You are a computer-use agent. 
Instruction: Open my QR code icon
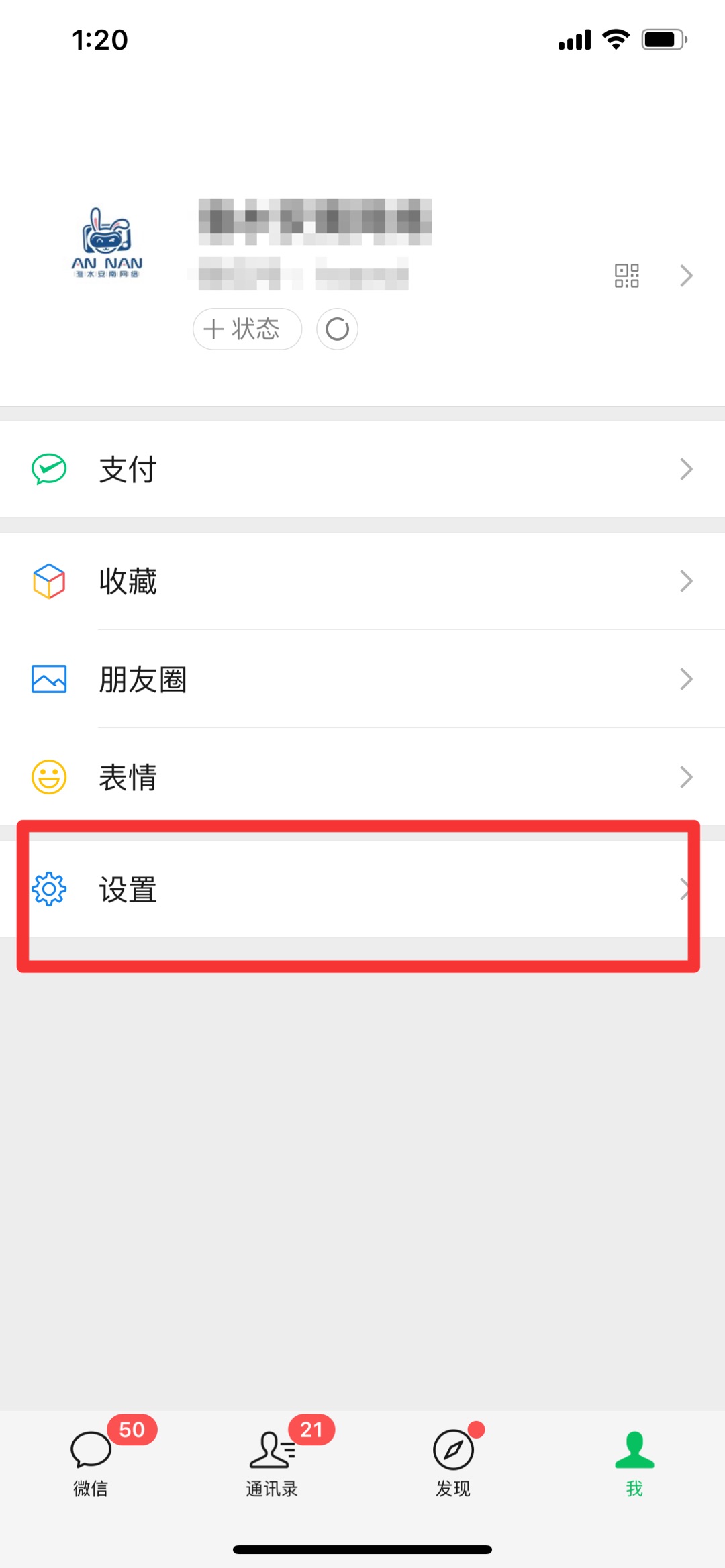tap(627, 275)
